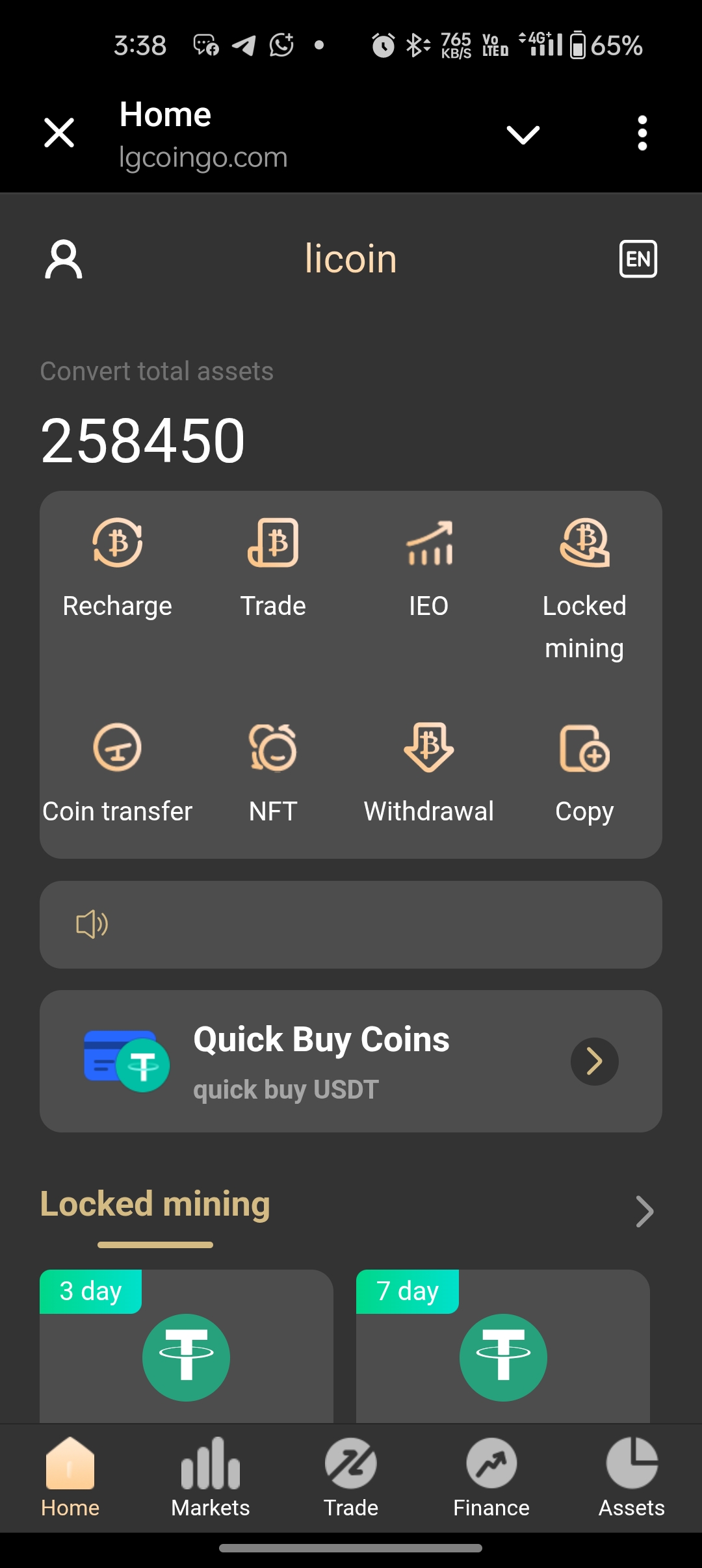Open the browser overflow menu

(642, 133)
